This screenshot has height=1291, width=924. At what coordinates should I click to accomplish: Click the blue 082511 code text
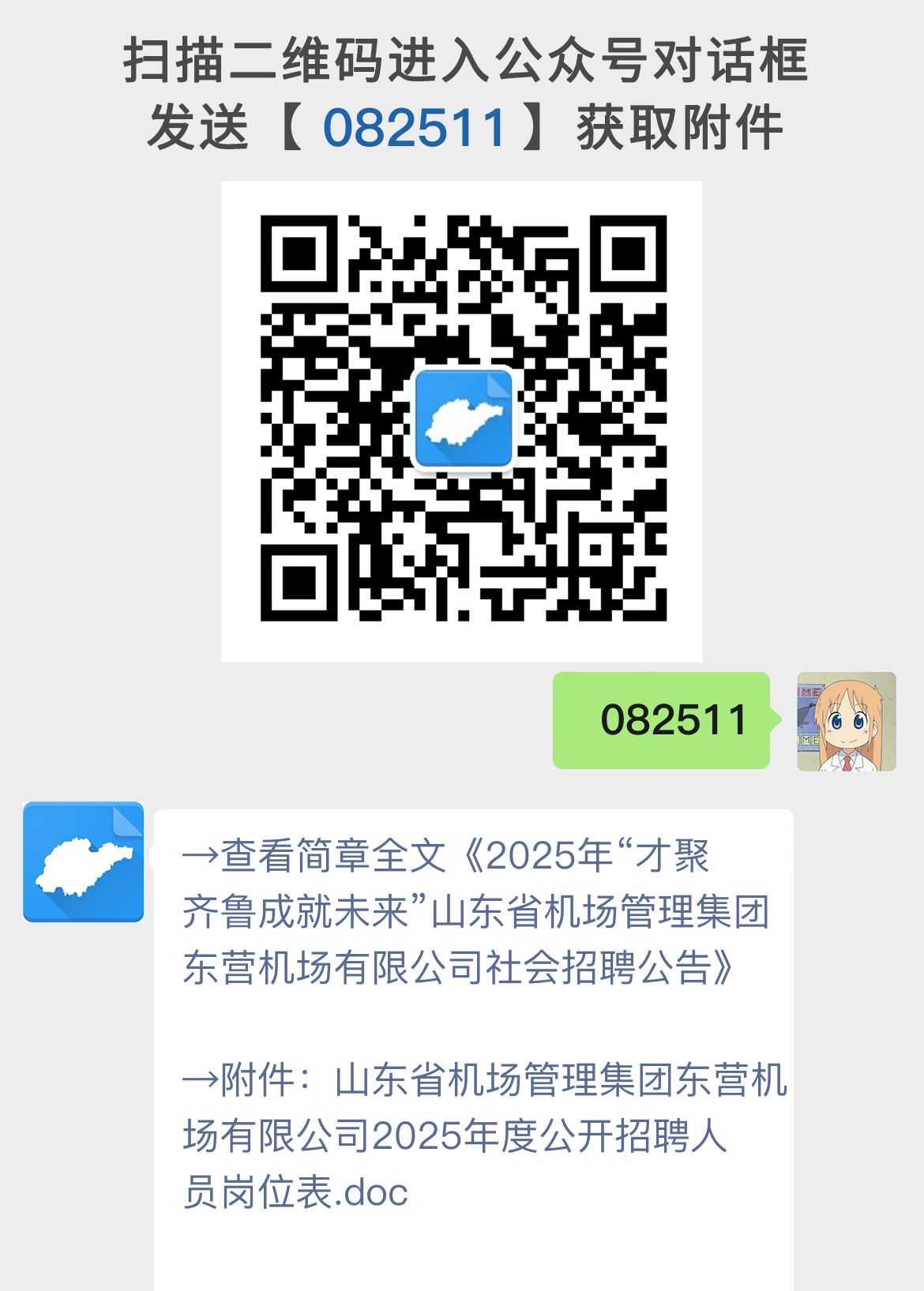tap(416, 126)
